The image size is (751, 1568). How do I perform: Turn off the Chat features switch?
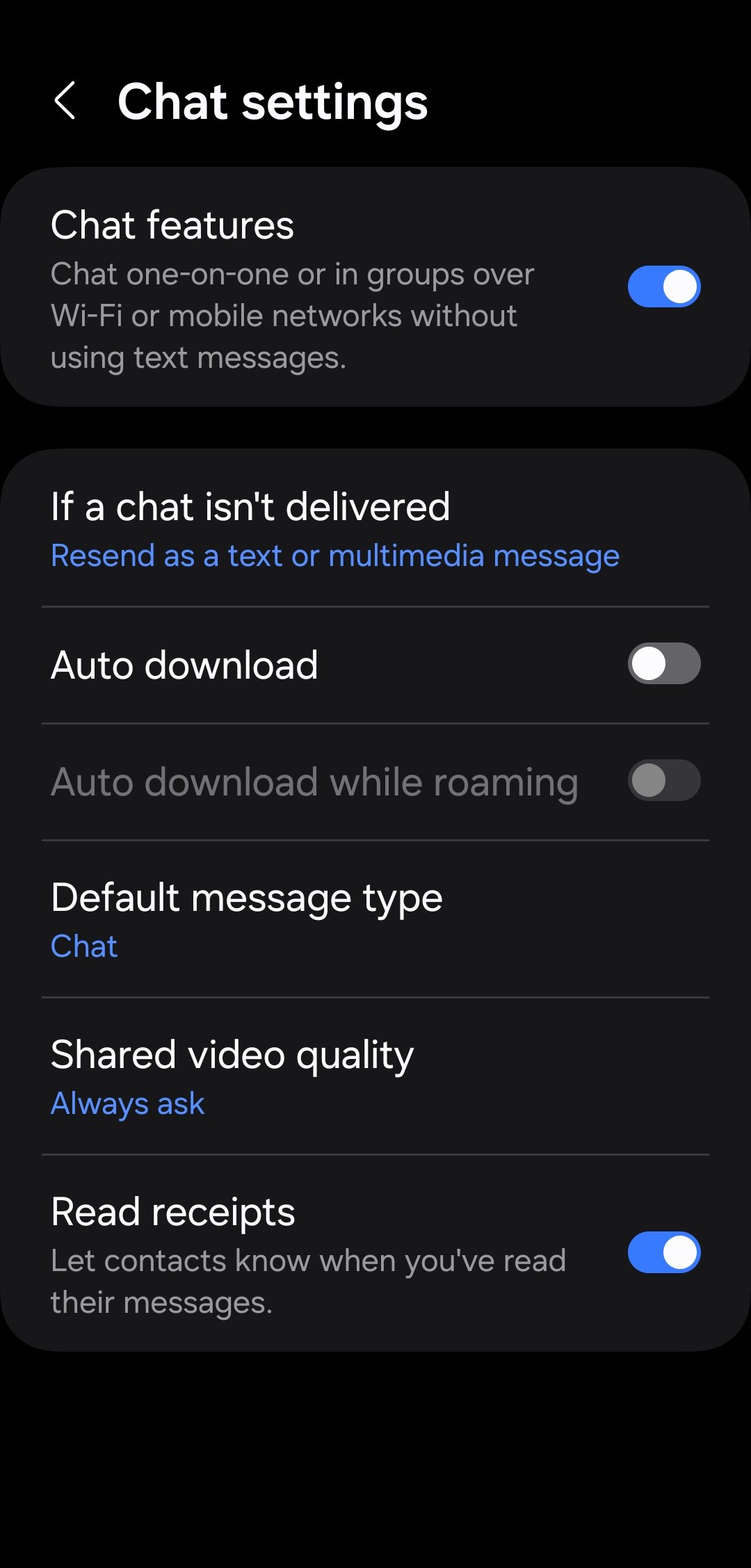(x=663, y=286)
